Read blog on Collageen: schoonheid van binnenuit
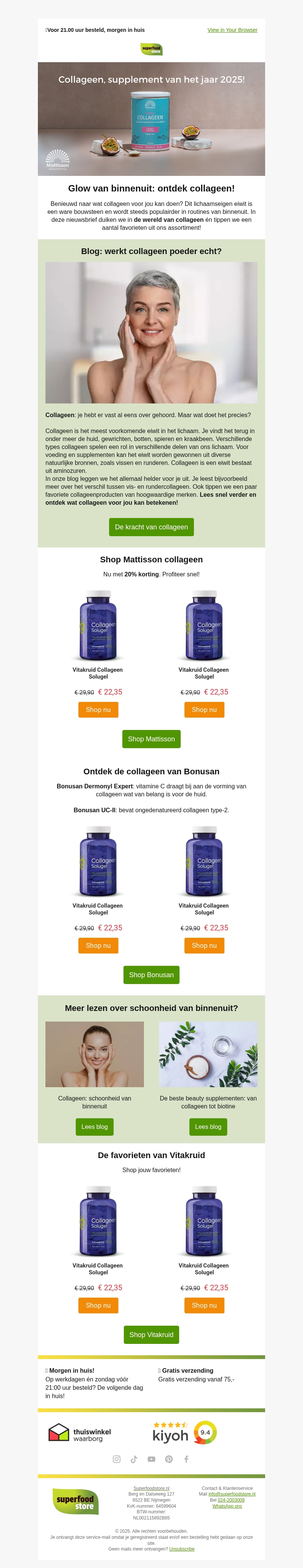The width and height of the screenshot is (303, 1568). [x=94, y=1127]
